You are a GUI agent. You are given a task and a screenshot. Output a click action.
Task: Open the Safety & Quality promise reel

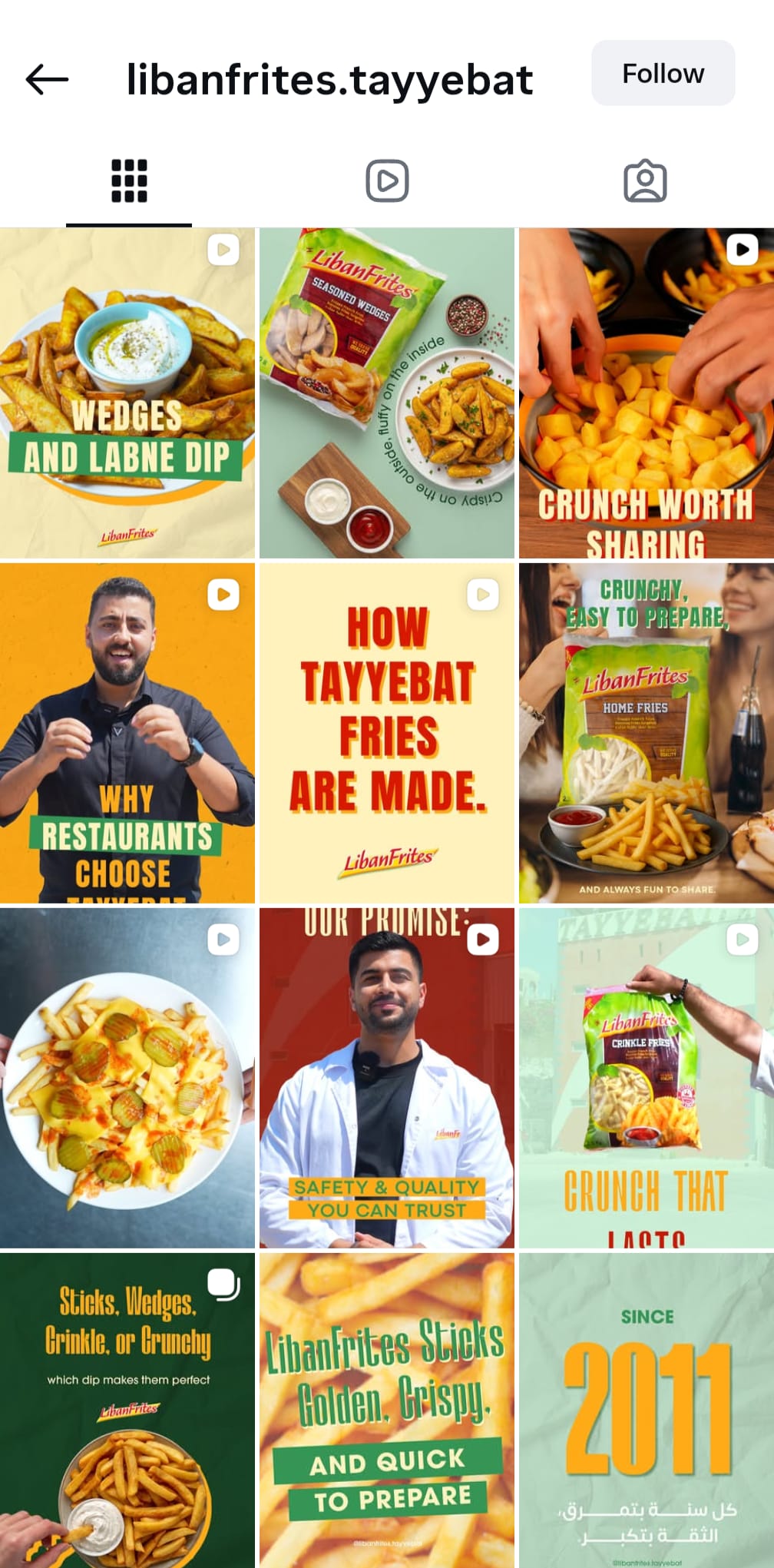coord(387,1078)
